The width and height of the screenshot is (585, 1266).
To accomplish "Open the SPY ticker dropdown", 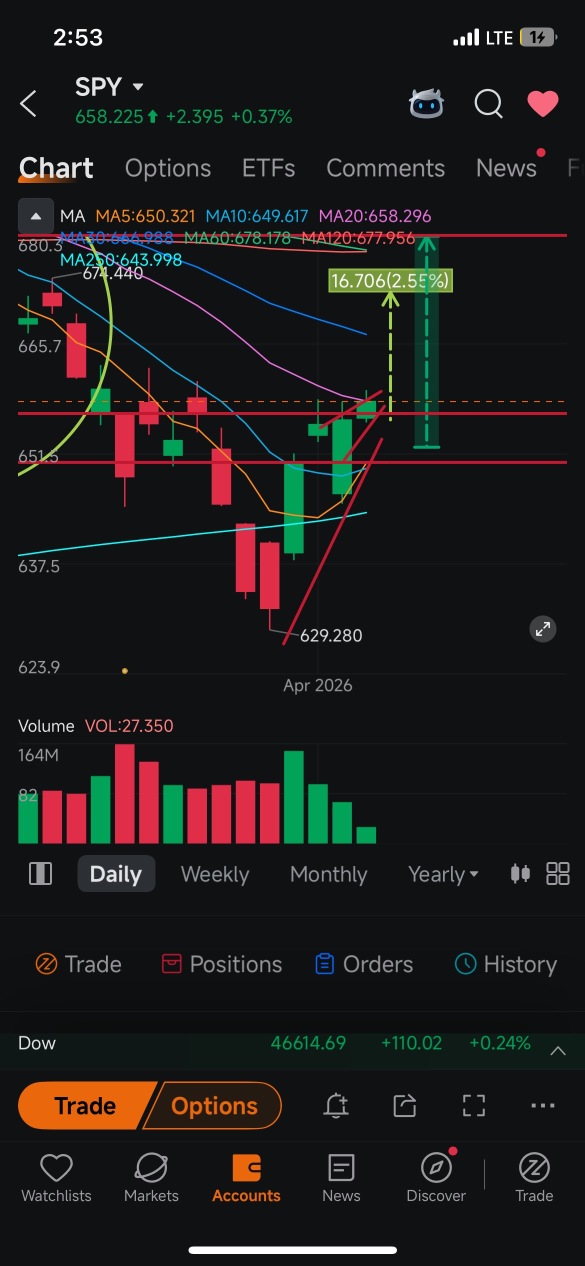I will (138, 87).
